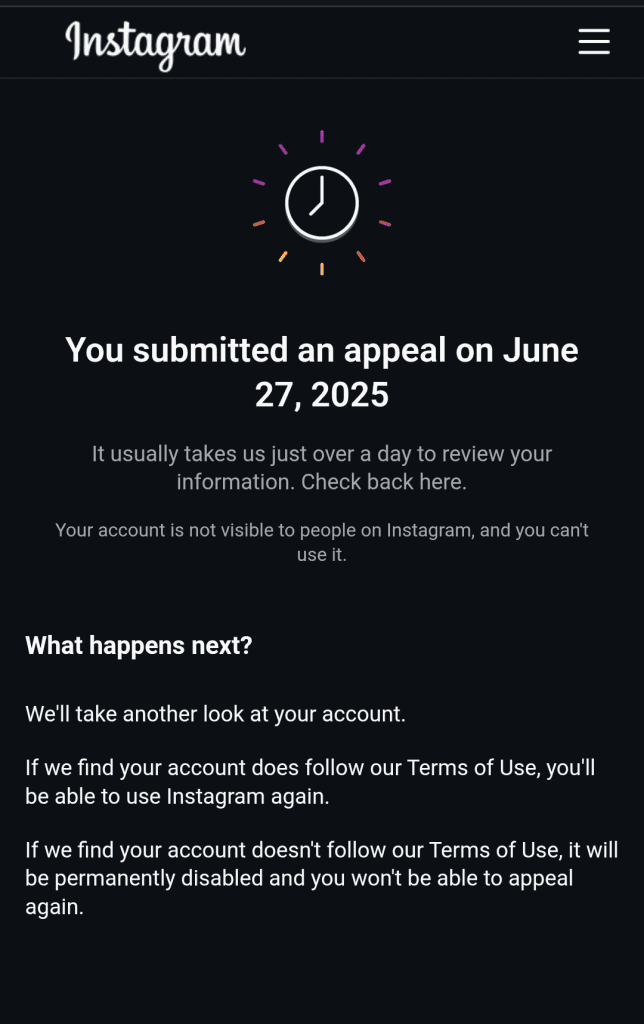Open the hamburger menu
644x1024 pixels.
(x=593, y=41)
